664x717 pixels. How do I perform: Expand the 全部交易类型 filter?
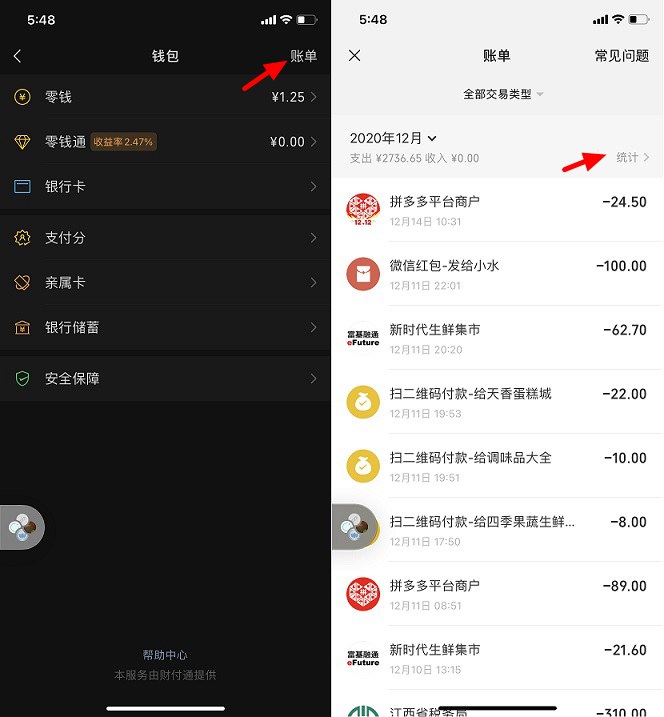coord(503,94)
